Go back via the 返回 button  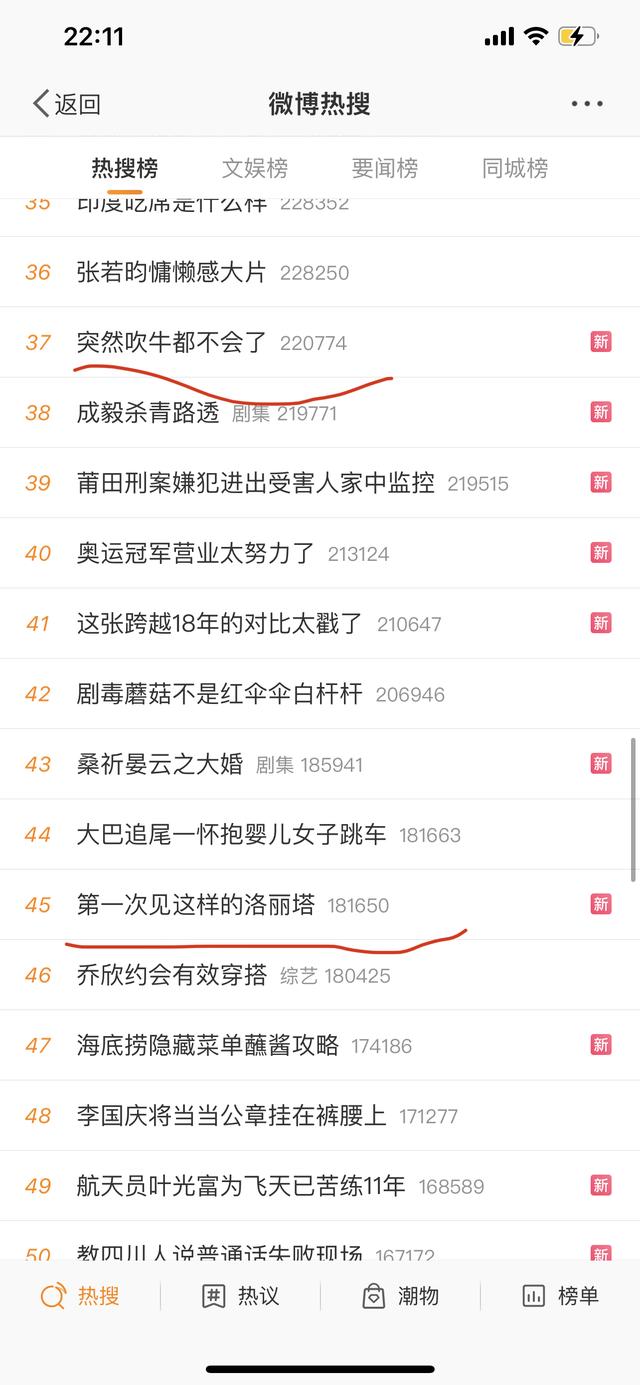[x=66, y=103]
